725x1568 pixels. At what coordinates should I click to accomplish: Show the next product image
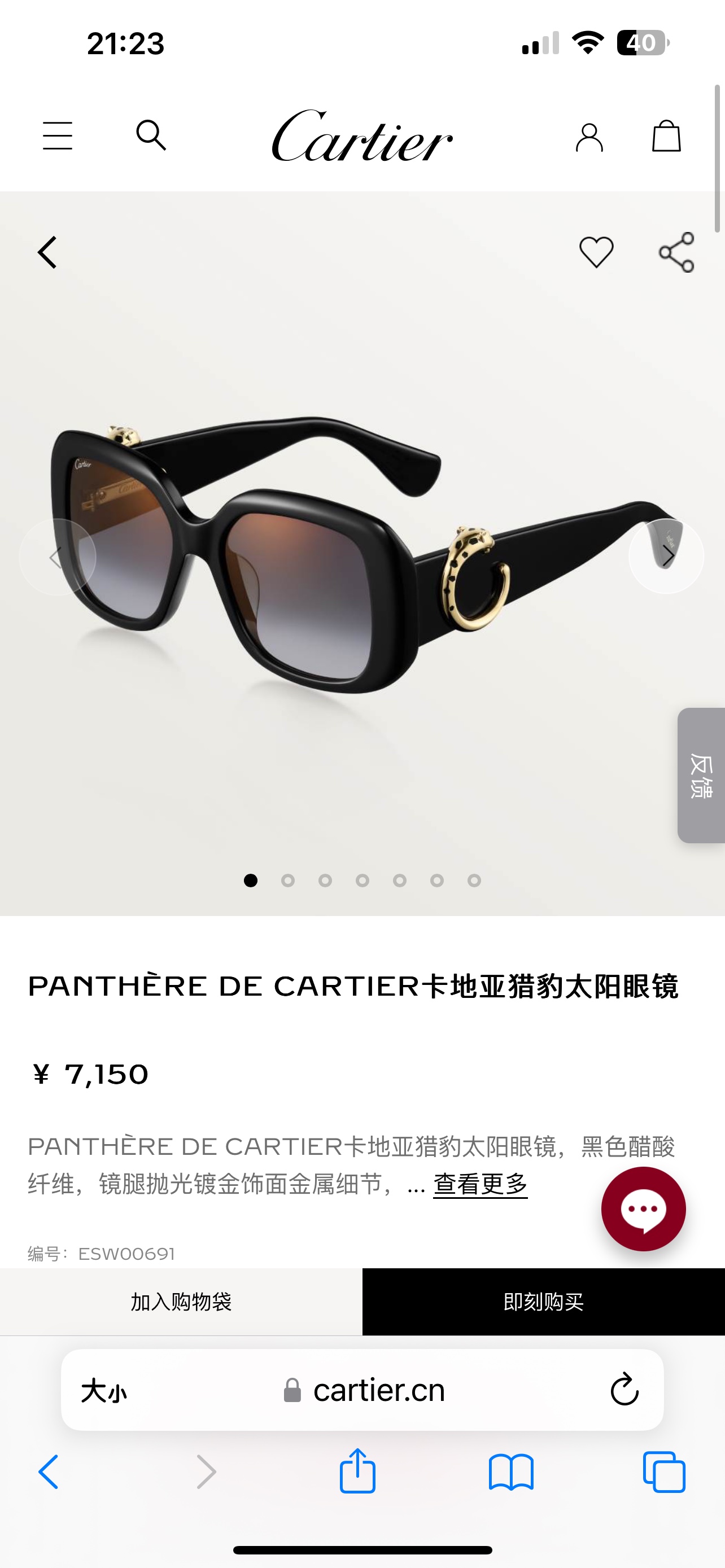click(x=667, y=557)
